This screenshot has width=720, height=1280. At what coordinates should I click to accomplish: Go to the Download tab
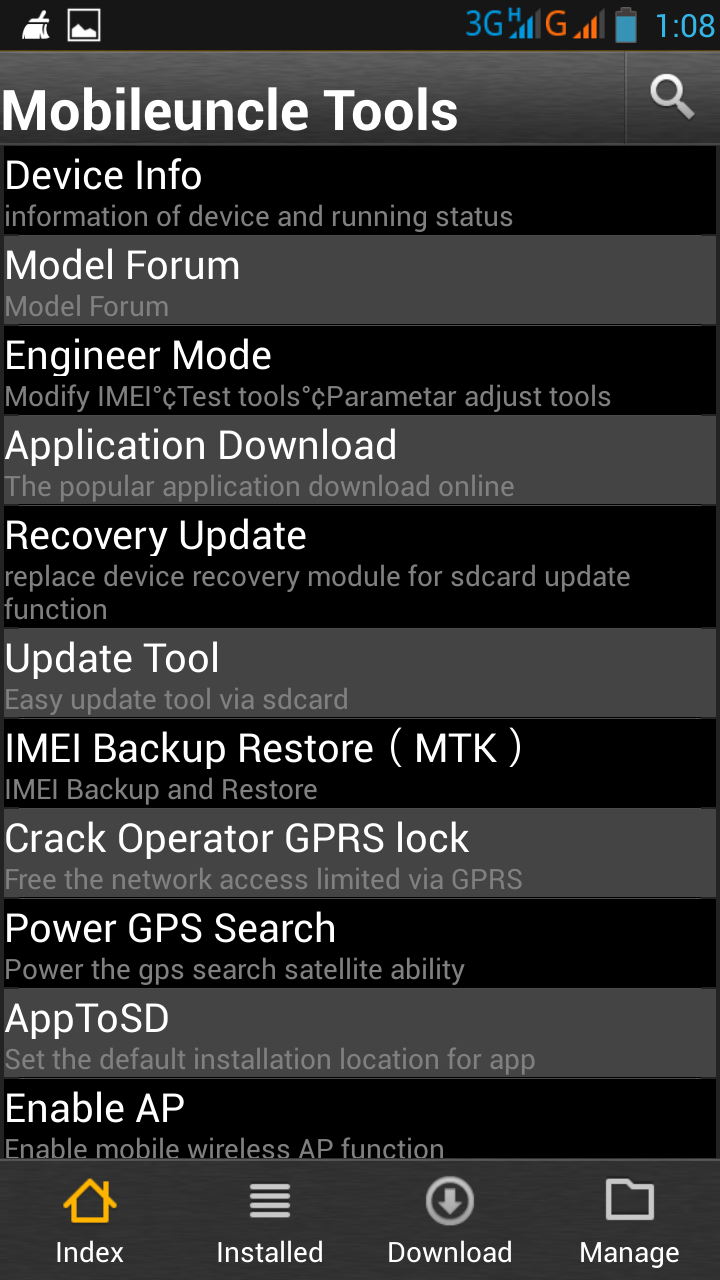(x=450, y=1220)
